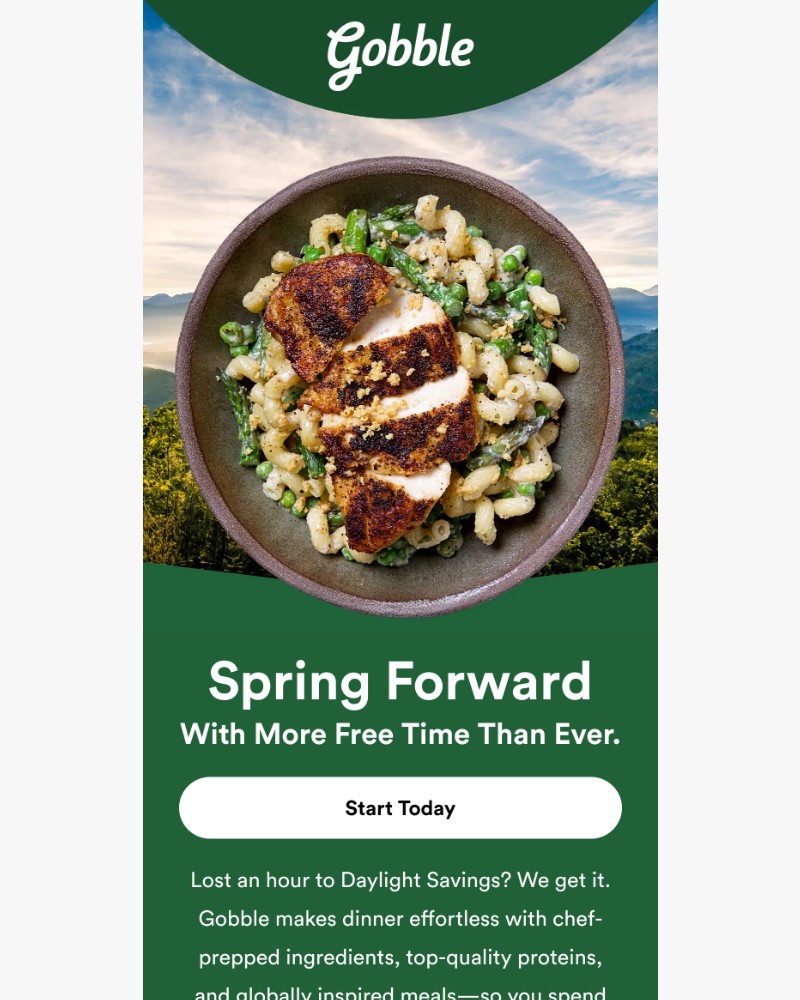Select the Spring Forward headline
This screenshot has width=800, height=1000.
coord(399,683)
